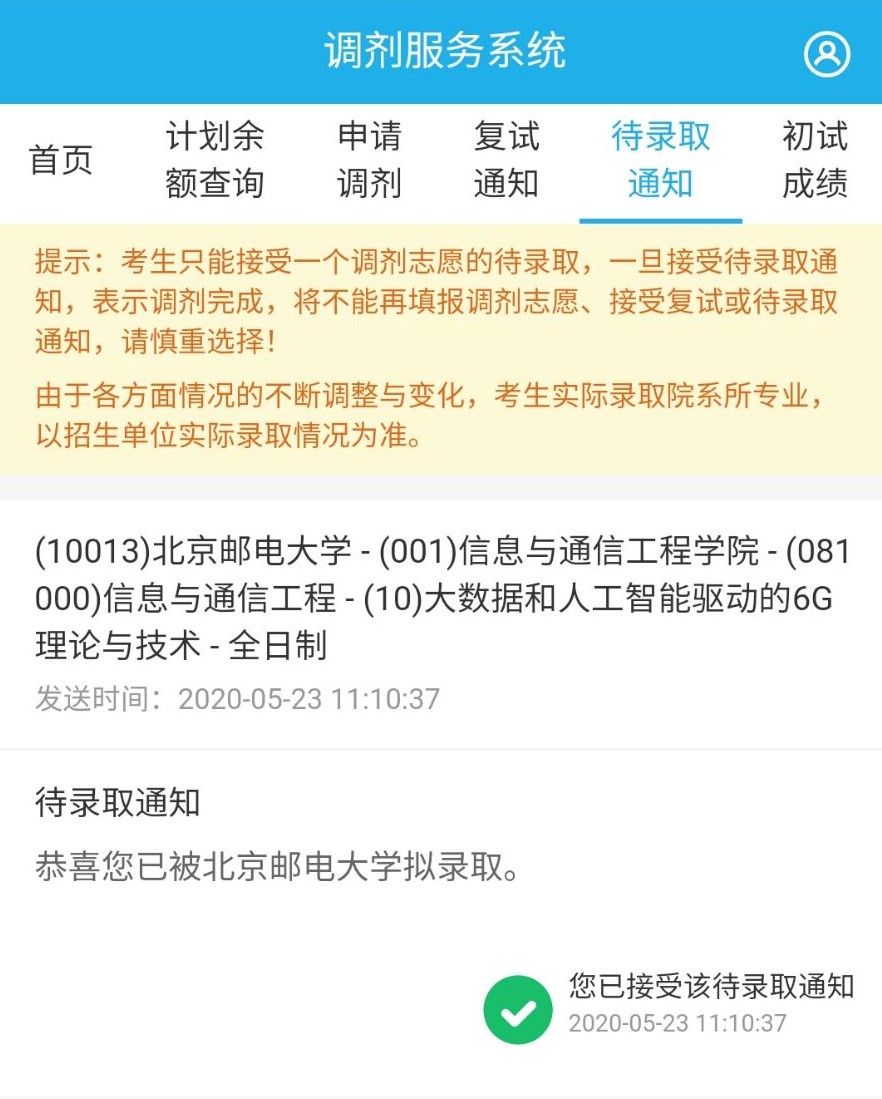Open the user profile icon
This screenshot has height=1099, width=882.
[x=827, y=54]
